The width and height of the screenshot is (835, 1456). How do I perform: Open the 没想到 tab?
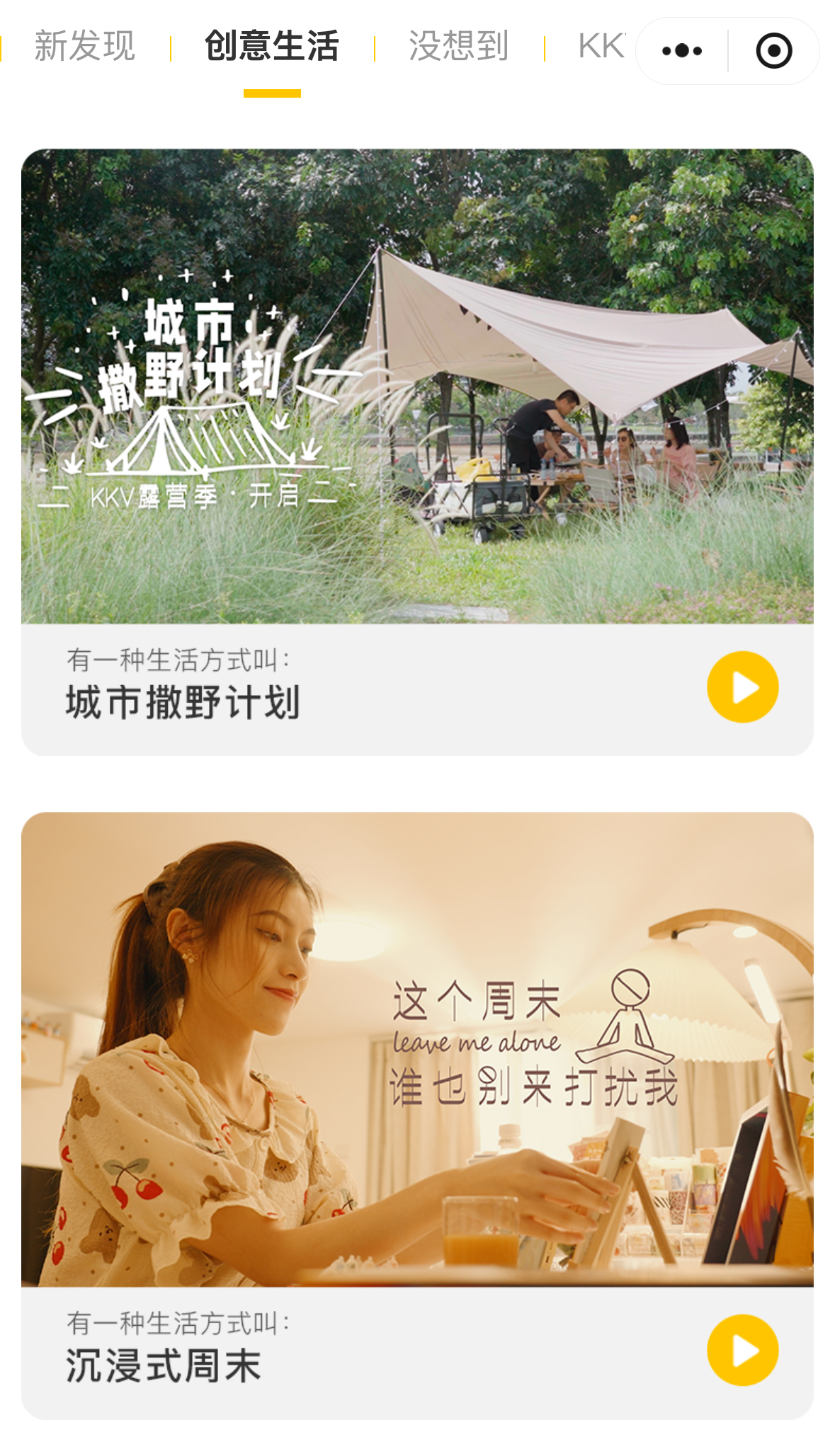(458, 47)
